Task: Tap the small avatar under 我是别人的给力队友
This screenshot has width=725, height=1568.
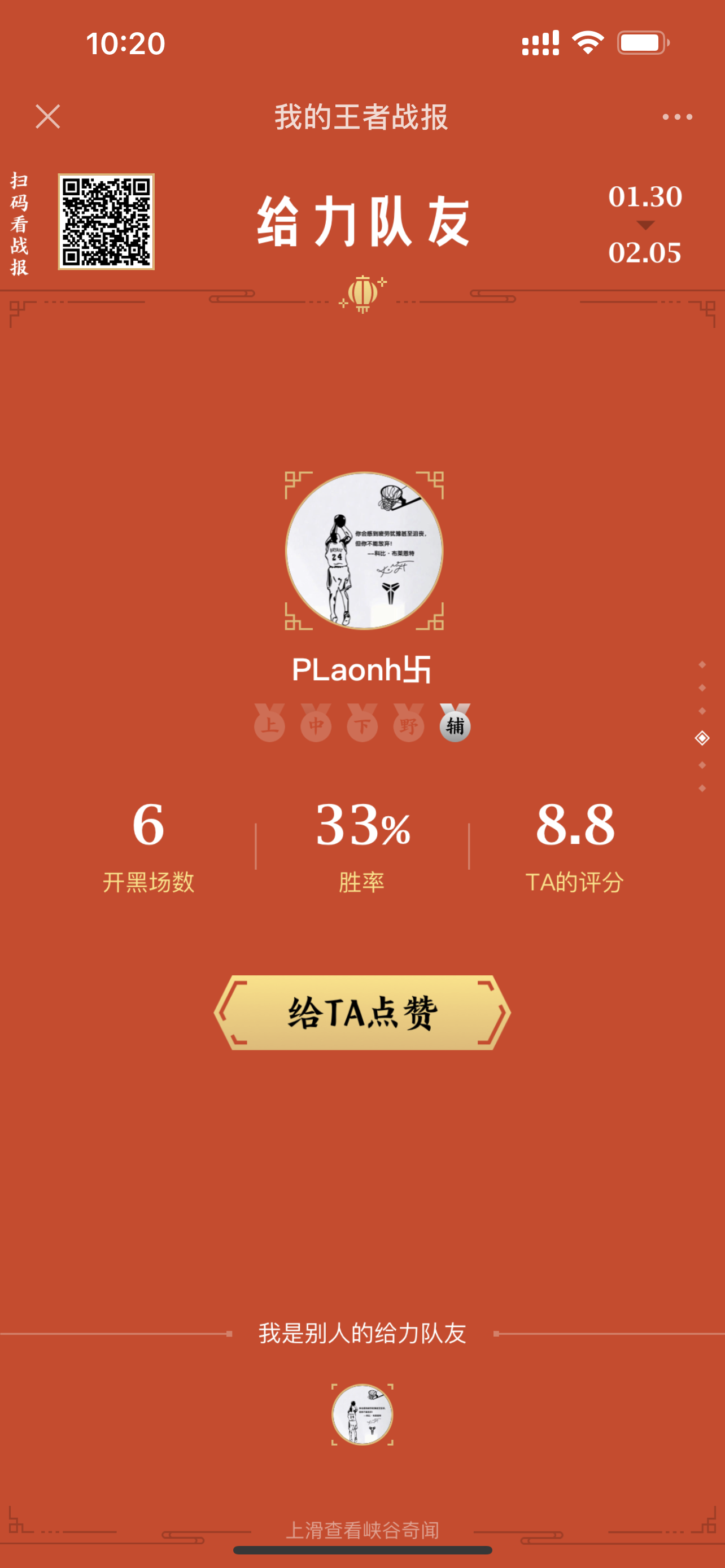Action: click(362, 1414)
